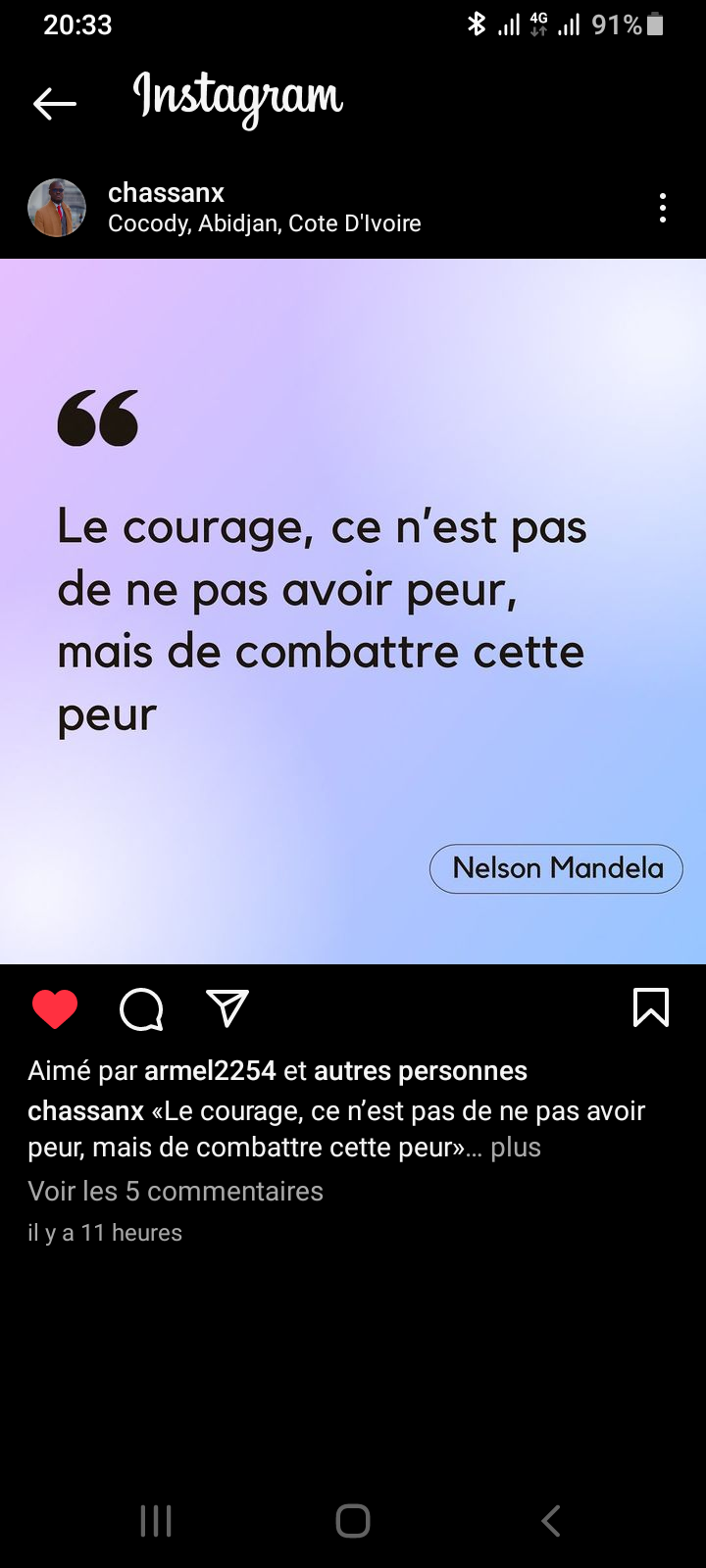Image resolution: width=706 pixels, height=1568 pixels.
Task: View all 5 comments
Action: click(176, 1192)
